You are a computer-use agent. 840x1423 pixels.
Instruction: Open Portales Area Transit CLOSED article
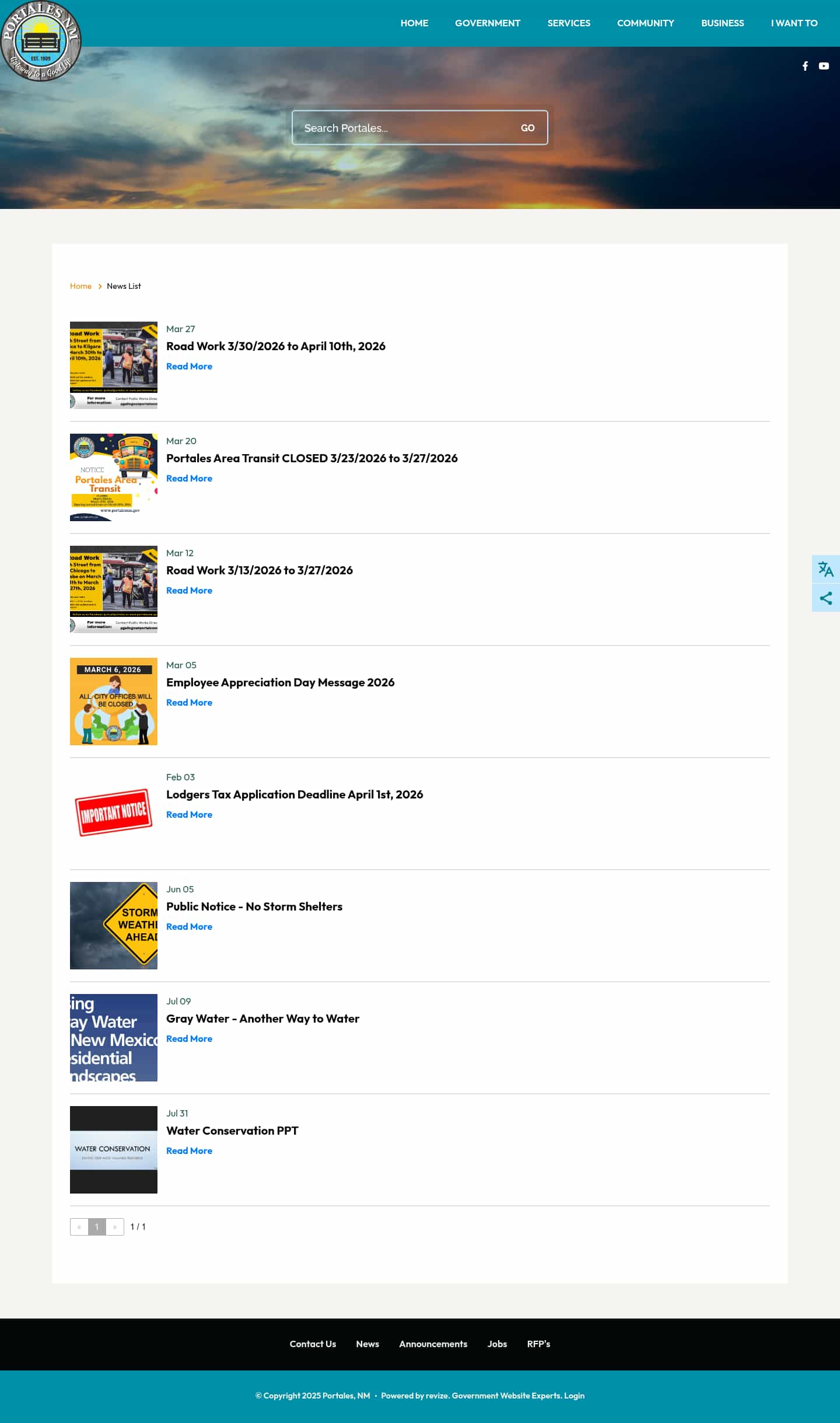click(311, 458)
